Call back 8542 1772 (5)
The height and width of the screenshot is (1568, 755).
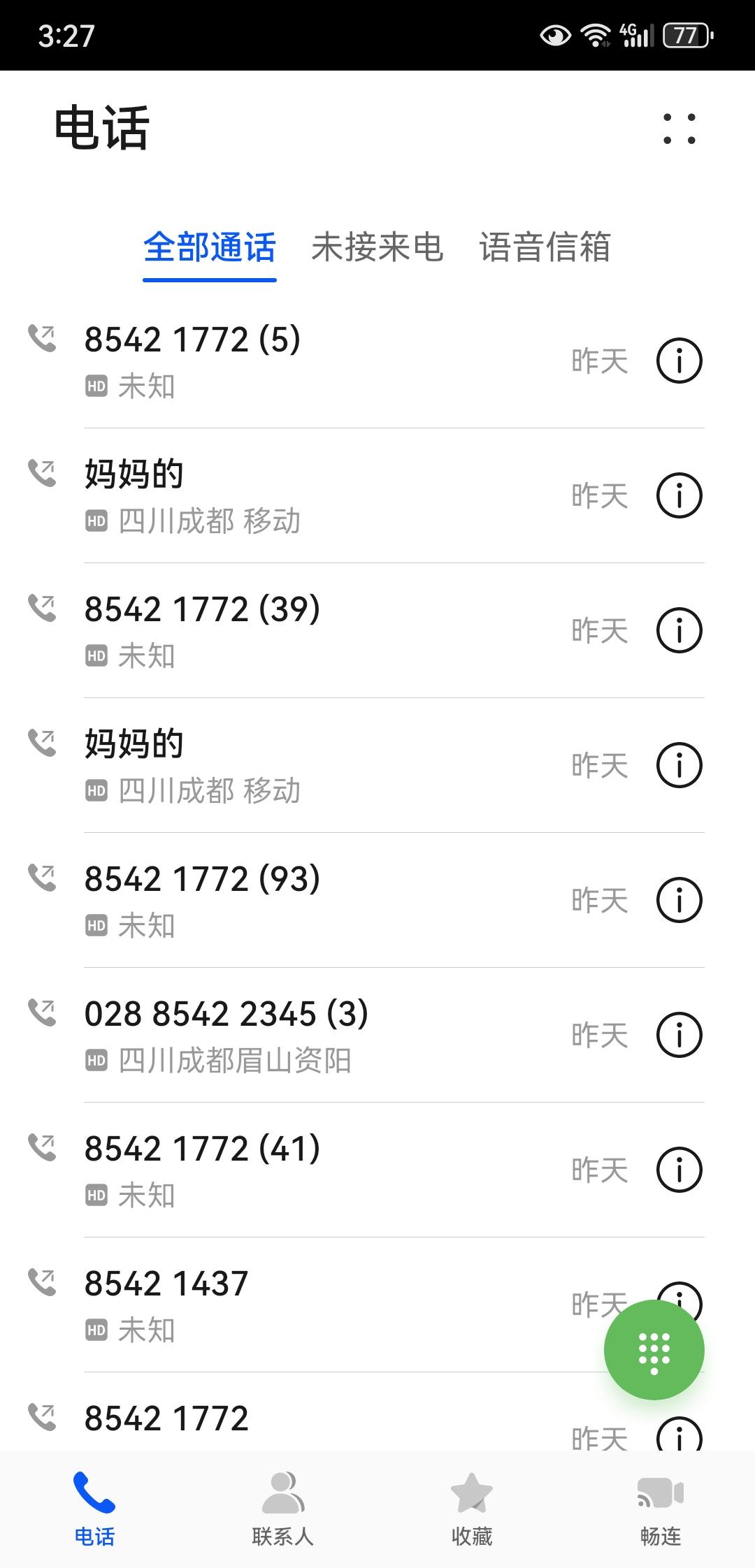coord(280,361)
